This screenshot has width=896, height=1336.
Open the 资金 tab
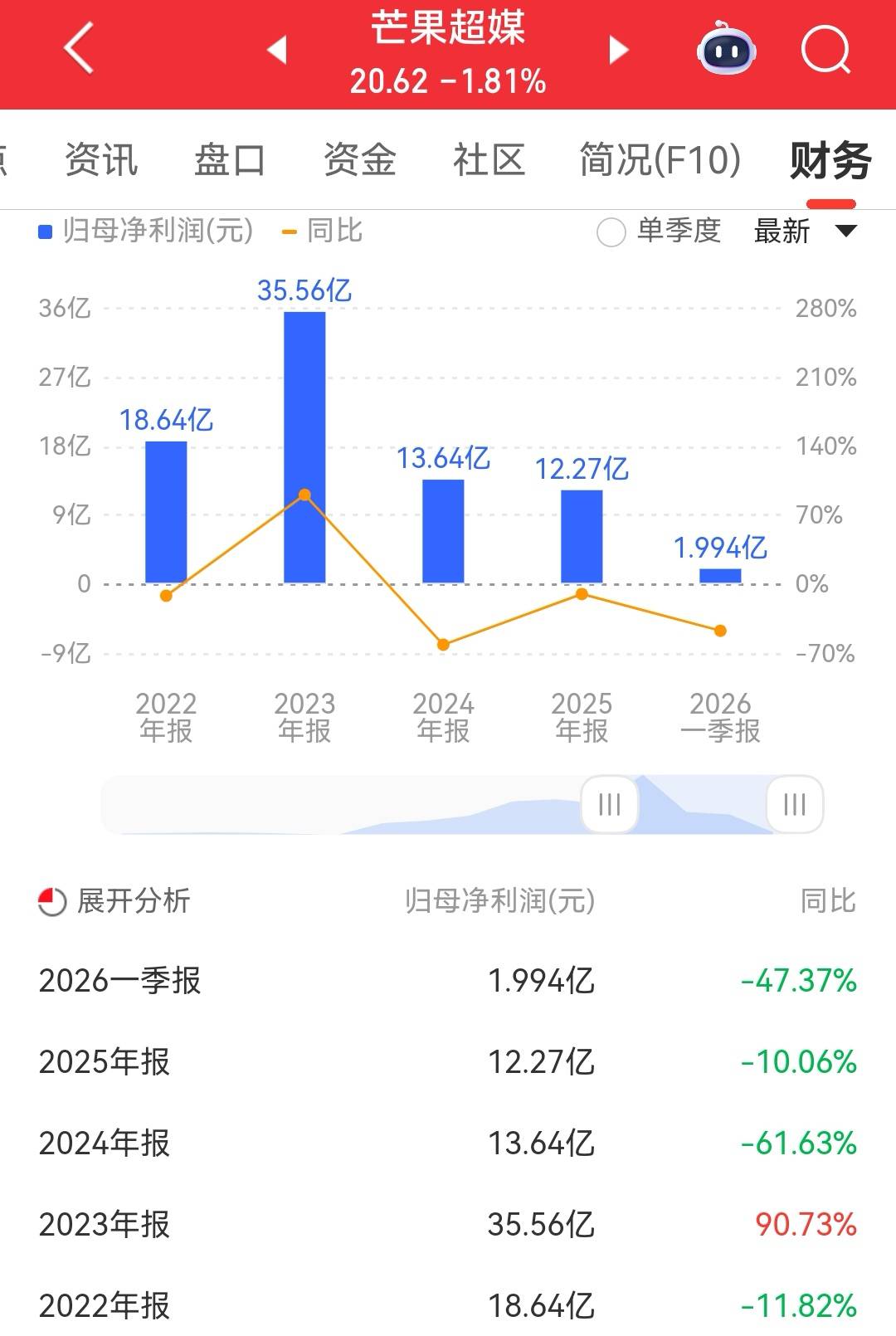click(359, 159)
